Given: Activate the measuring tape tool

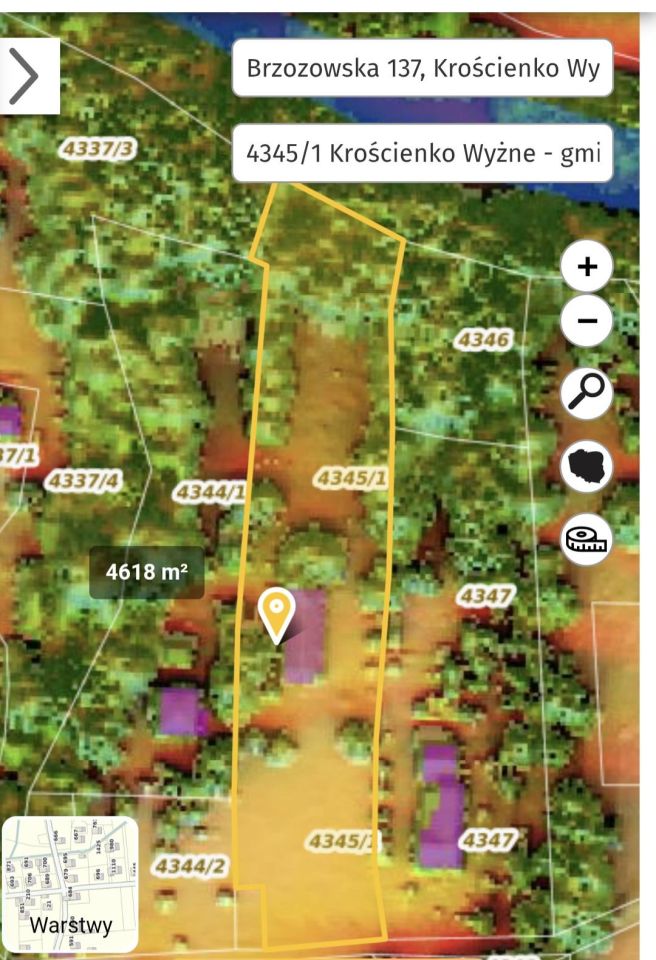Looking at the screenshot, I should pos(587,539).
